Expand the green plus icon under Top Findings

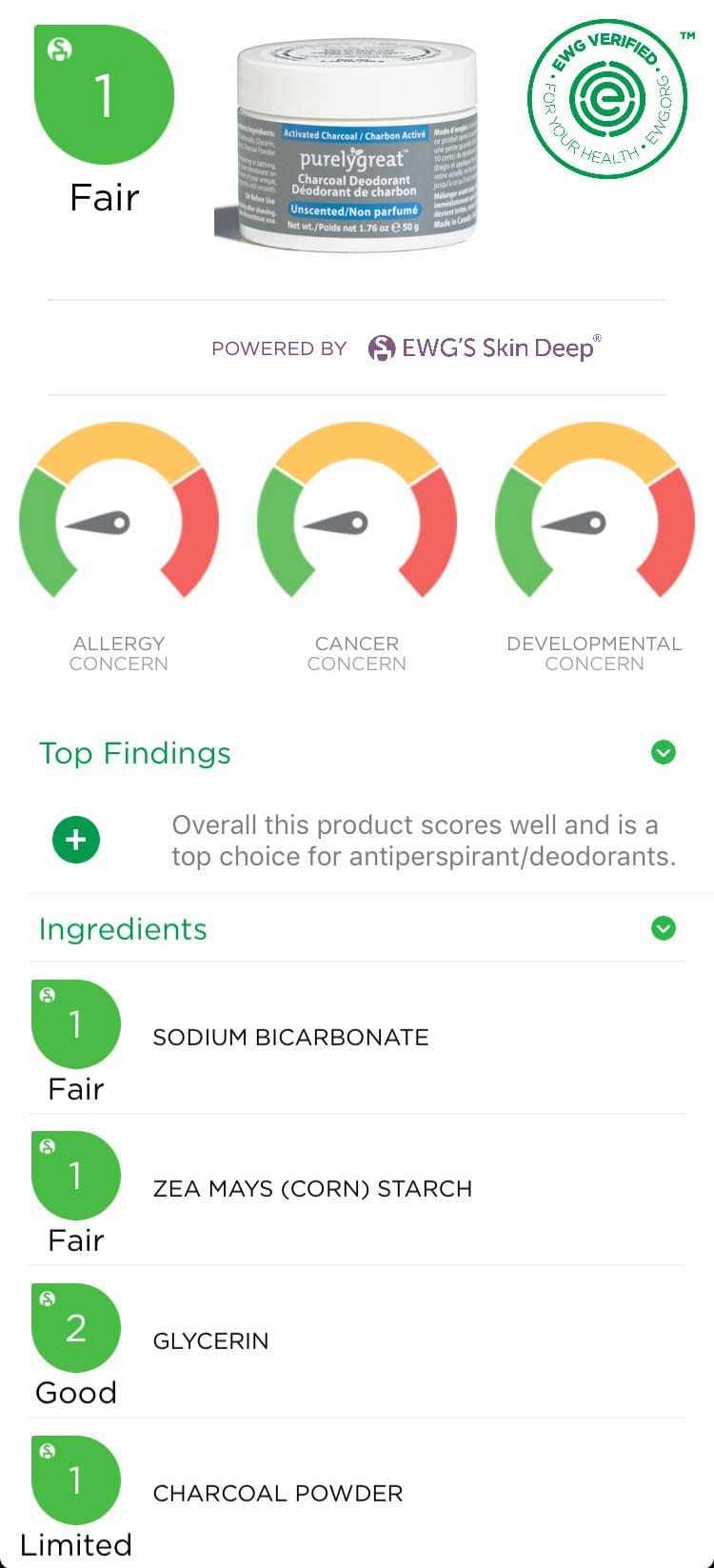click(76, 839)
